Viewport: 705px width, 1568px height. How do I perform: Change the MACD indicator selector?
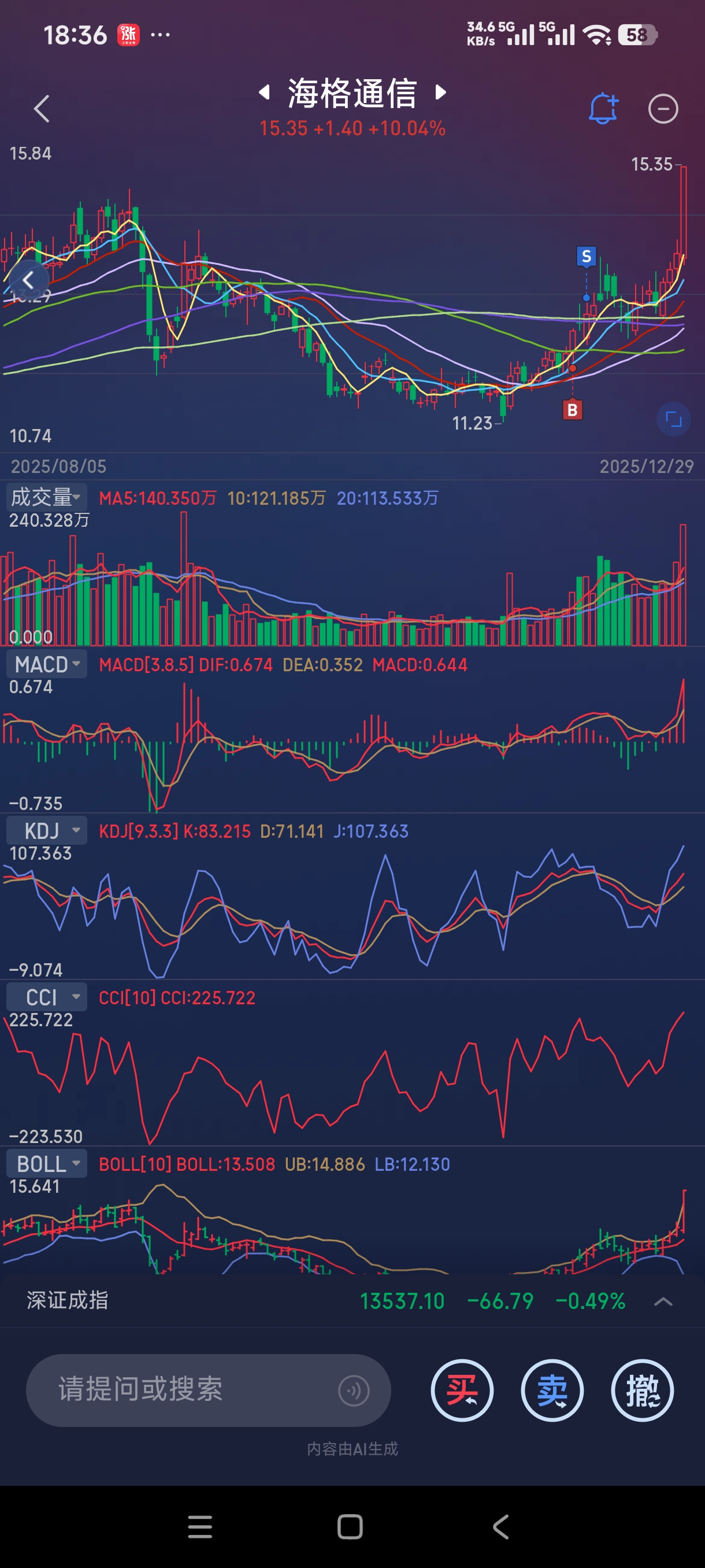(46, 664)
